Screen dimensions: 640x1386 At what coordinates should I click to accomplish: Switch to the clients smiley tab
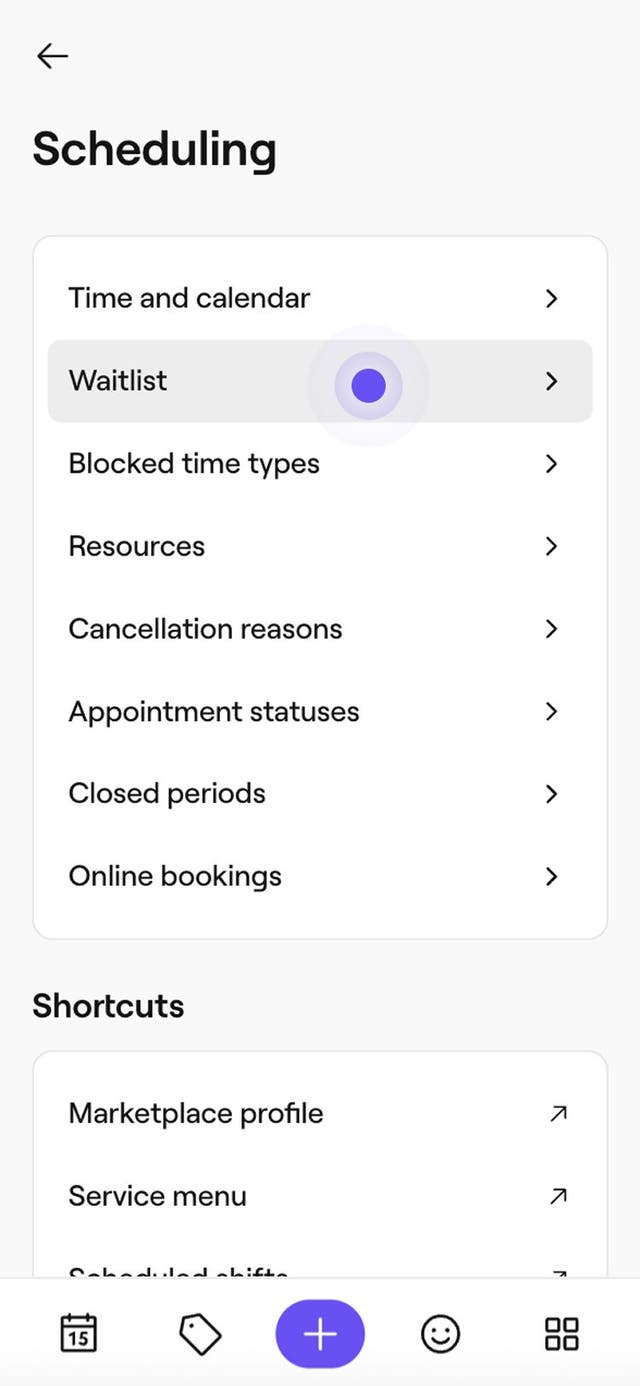tap(440, 1334)
